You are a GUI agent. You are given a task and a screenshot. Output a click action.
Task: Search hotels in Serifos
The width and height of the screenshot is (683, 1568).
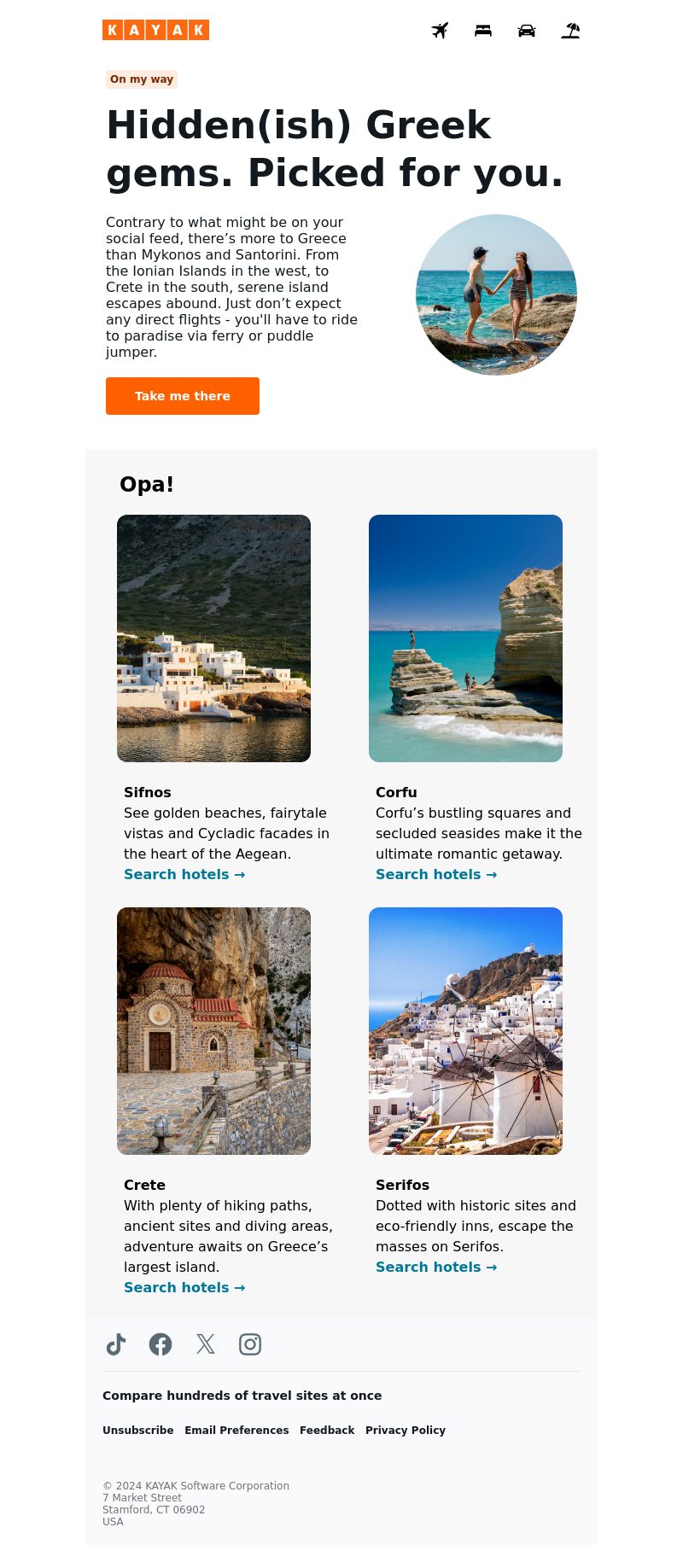click(436, 1267)
